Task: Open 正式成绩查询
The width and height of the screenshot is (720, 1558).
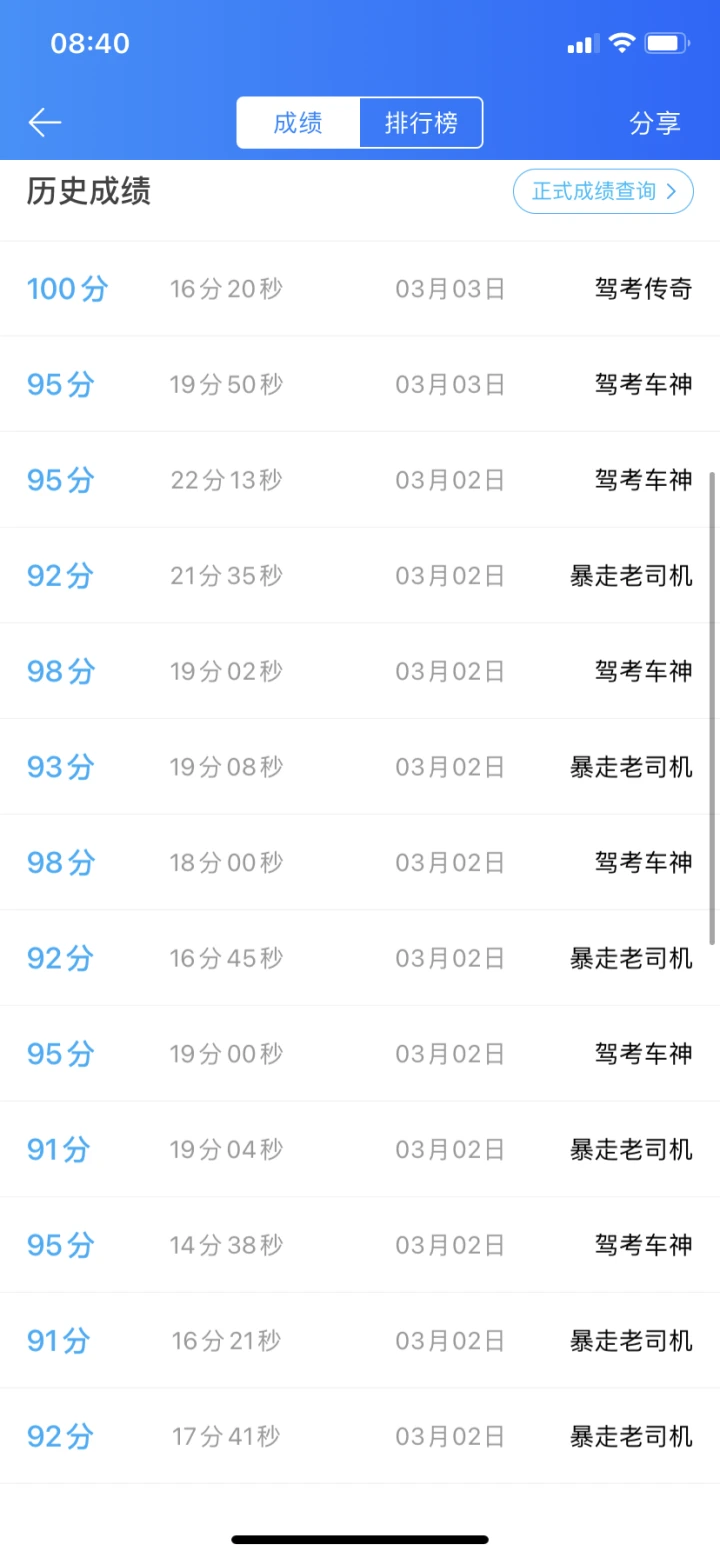Action: (603, 191)
